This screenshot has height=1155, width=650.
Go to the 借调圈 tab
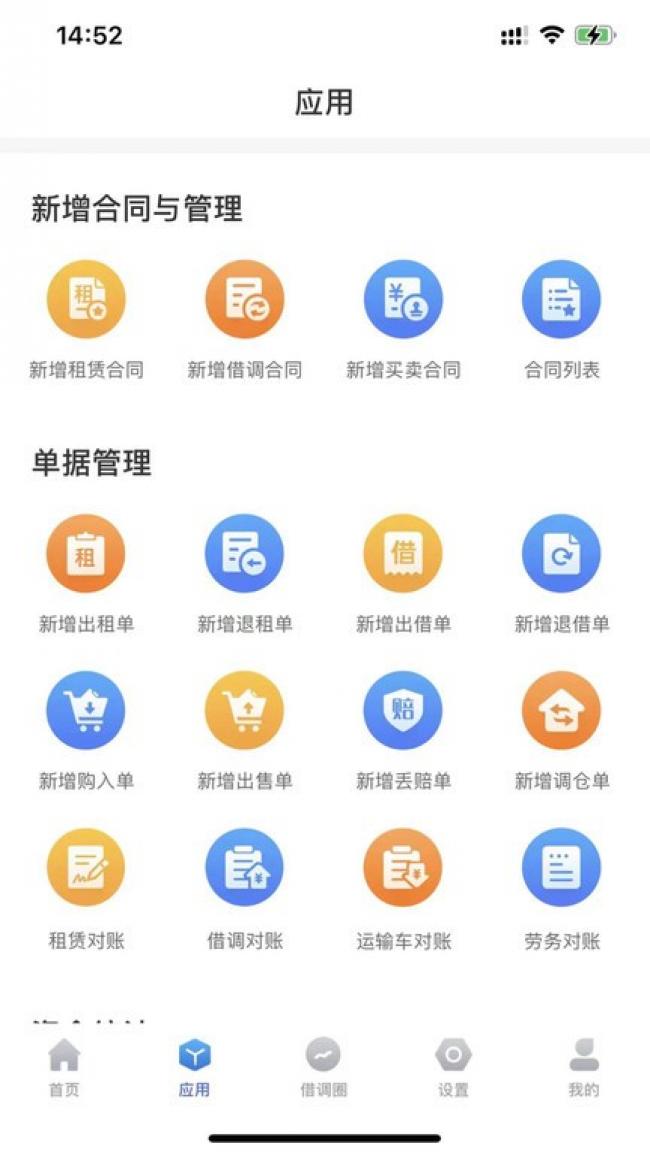pyautogui.click(x=324, y=1067)
